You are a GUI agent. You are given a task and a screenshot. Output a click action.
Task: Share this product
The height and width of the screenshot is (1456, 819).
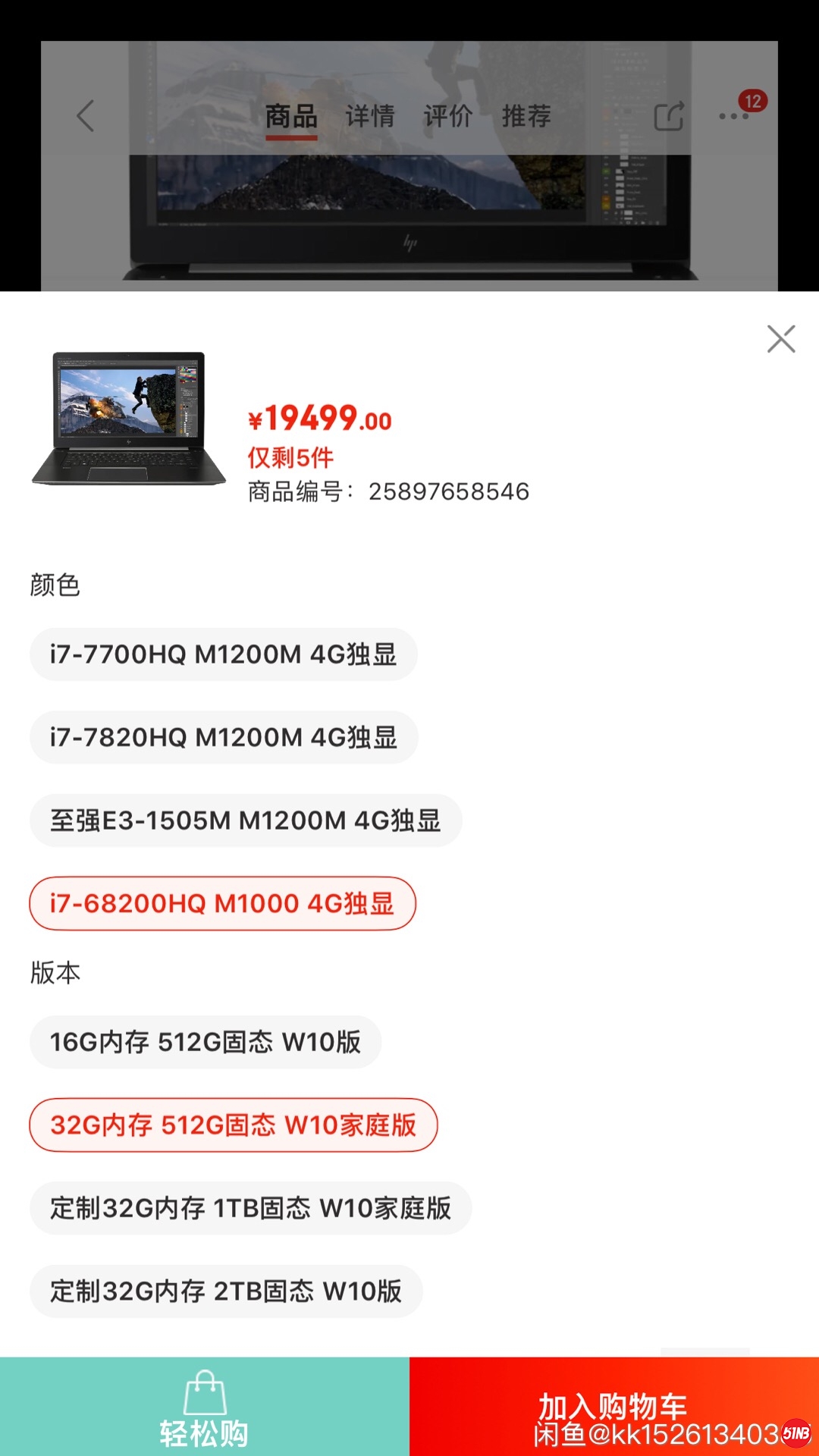tap(669, 116)
